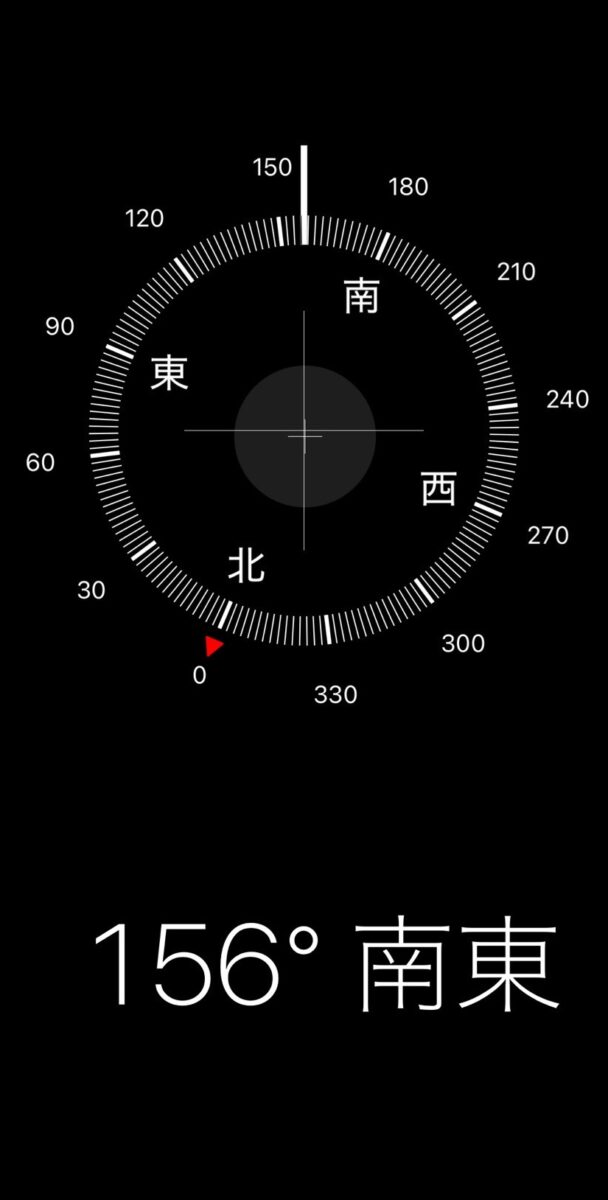608x1200 pixels.
Task: Tap the compass dial to lock the bearing
Action: pos(304,432)
